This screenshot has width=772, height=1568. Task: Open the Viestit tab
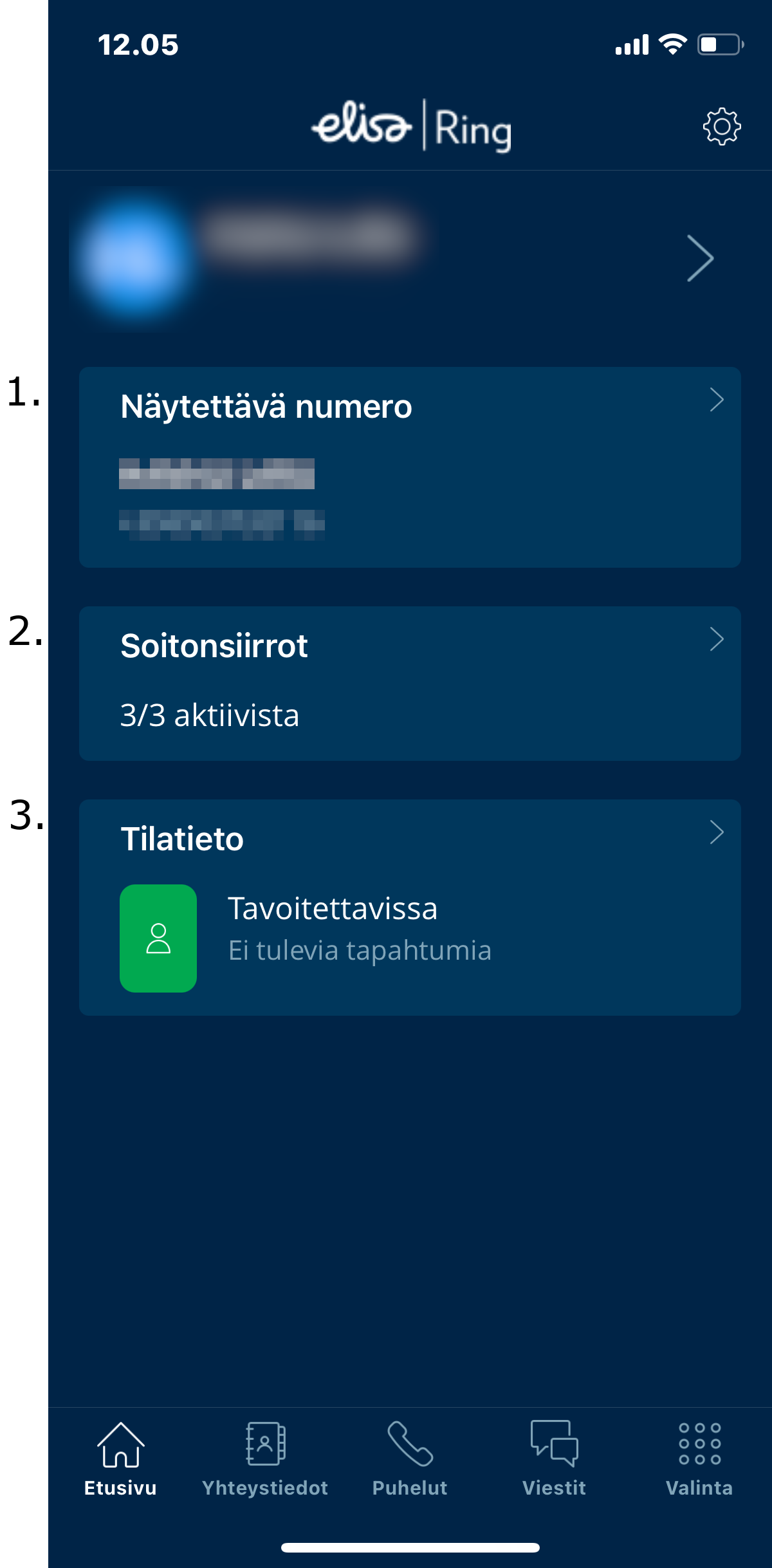(554, 1459)
